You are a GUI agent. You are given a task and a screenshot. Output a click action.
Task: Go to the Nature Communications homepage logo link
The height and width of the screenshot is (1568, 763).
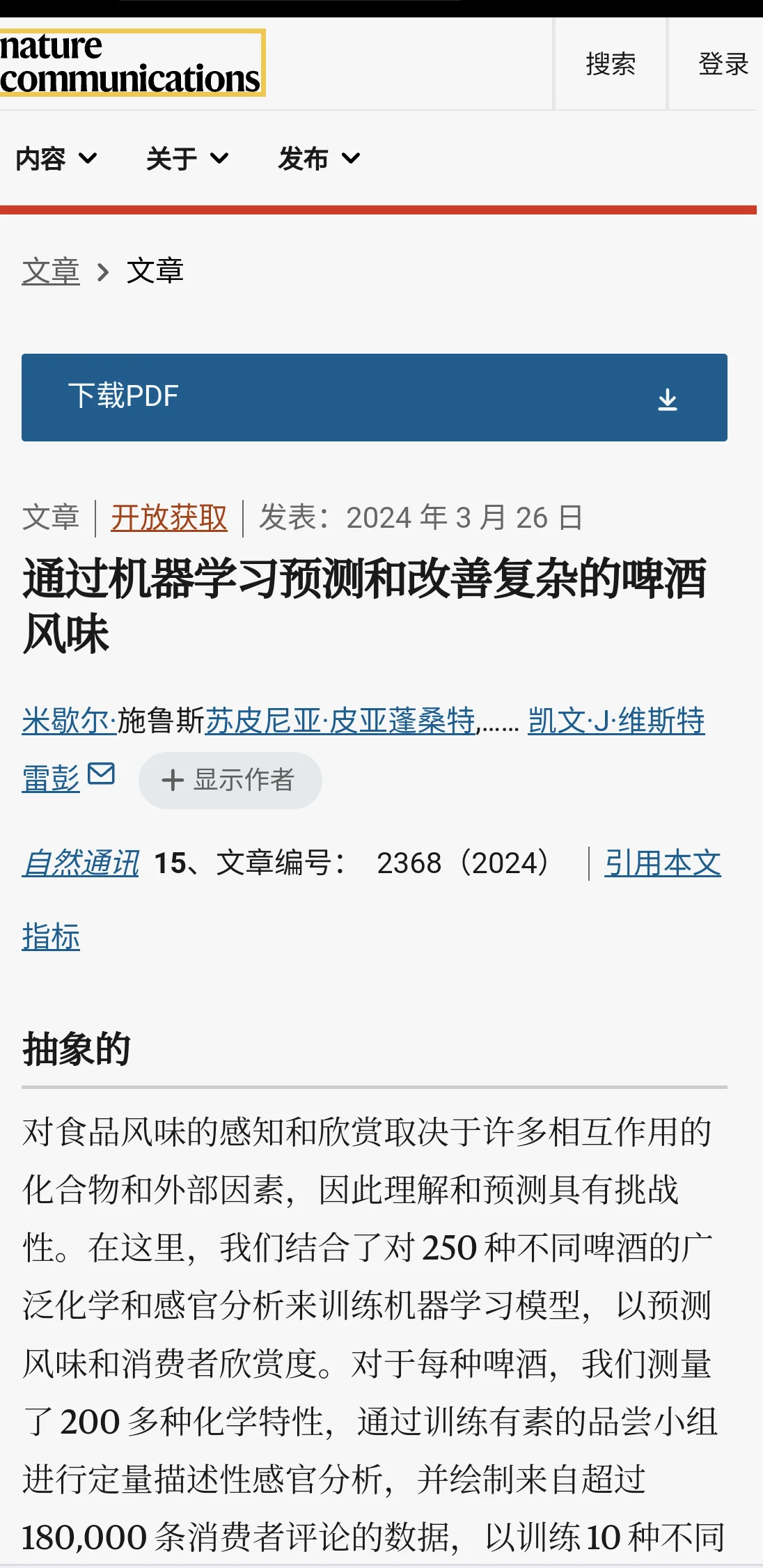click(x=129, y=63)
